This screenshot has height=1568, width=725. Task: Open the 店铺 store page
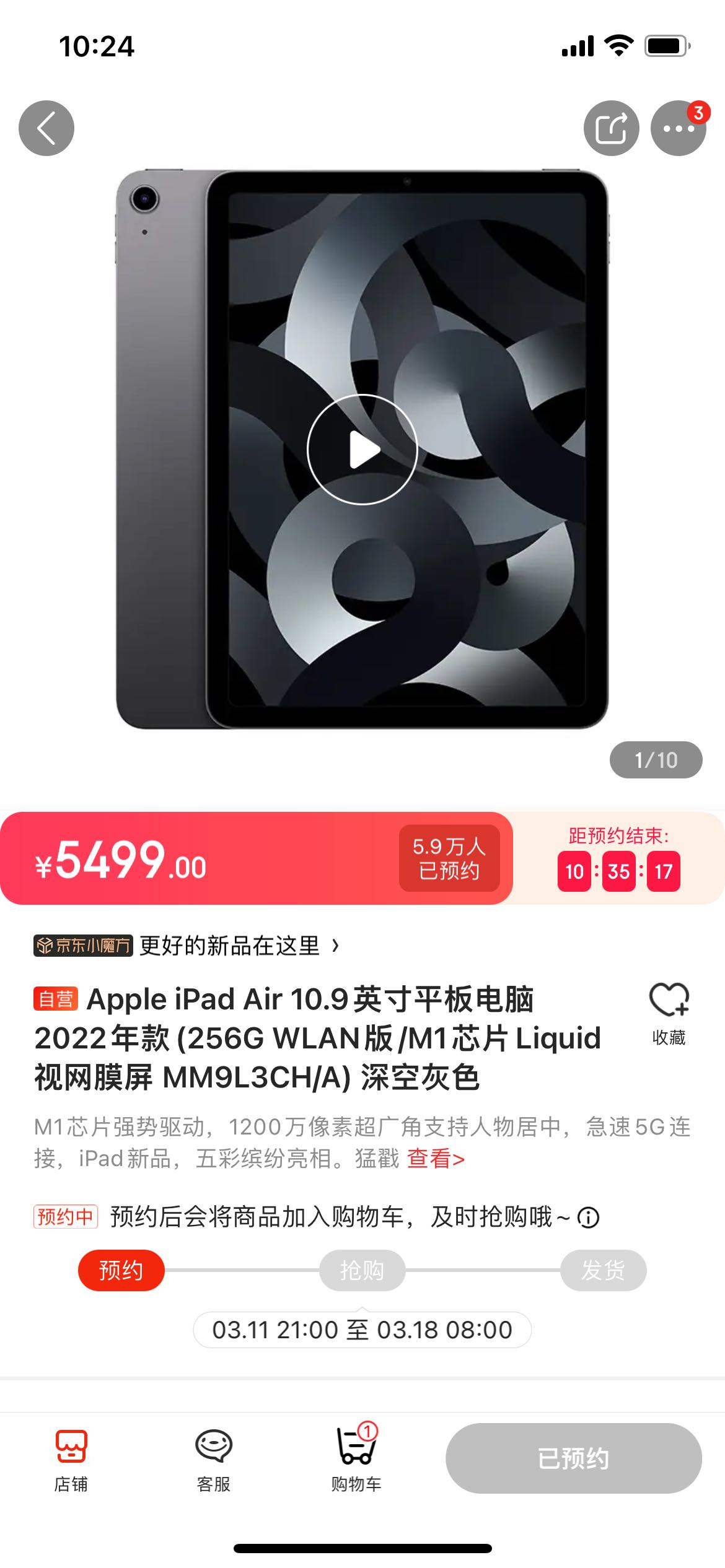(71, 1460)
